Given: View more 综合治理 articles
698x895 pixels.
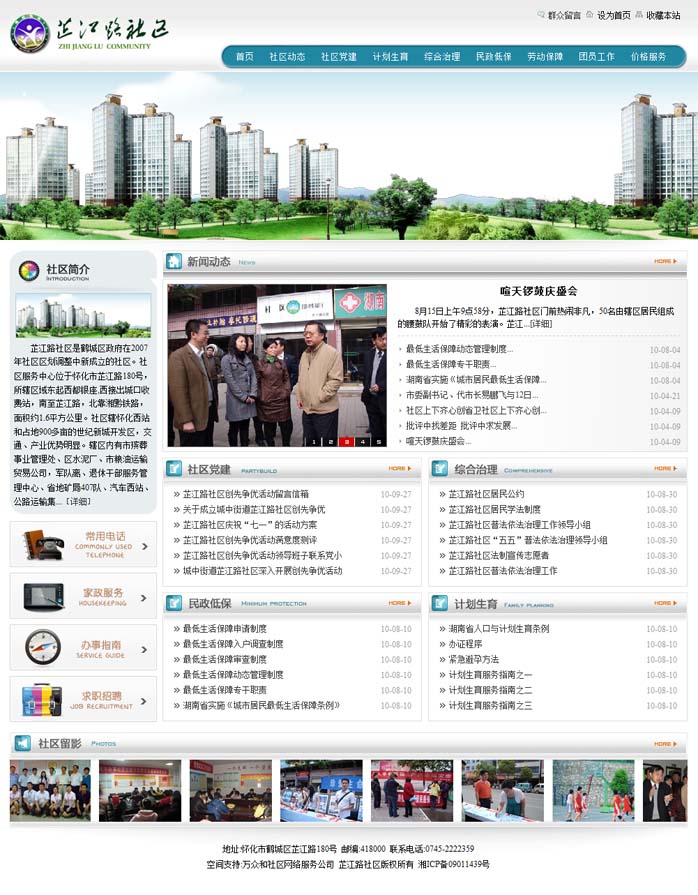Looking at the screenshot, I should pos(665,468).
